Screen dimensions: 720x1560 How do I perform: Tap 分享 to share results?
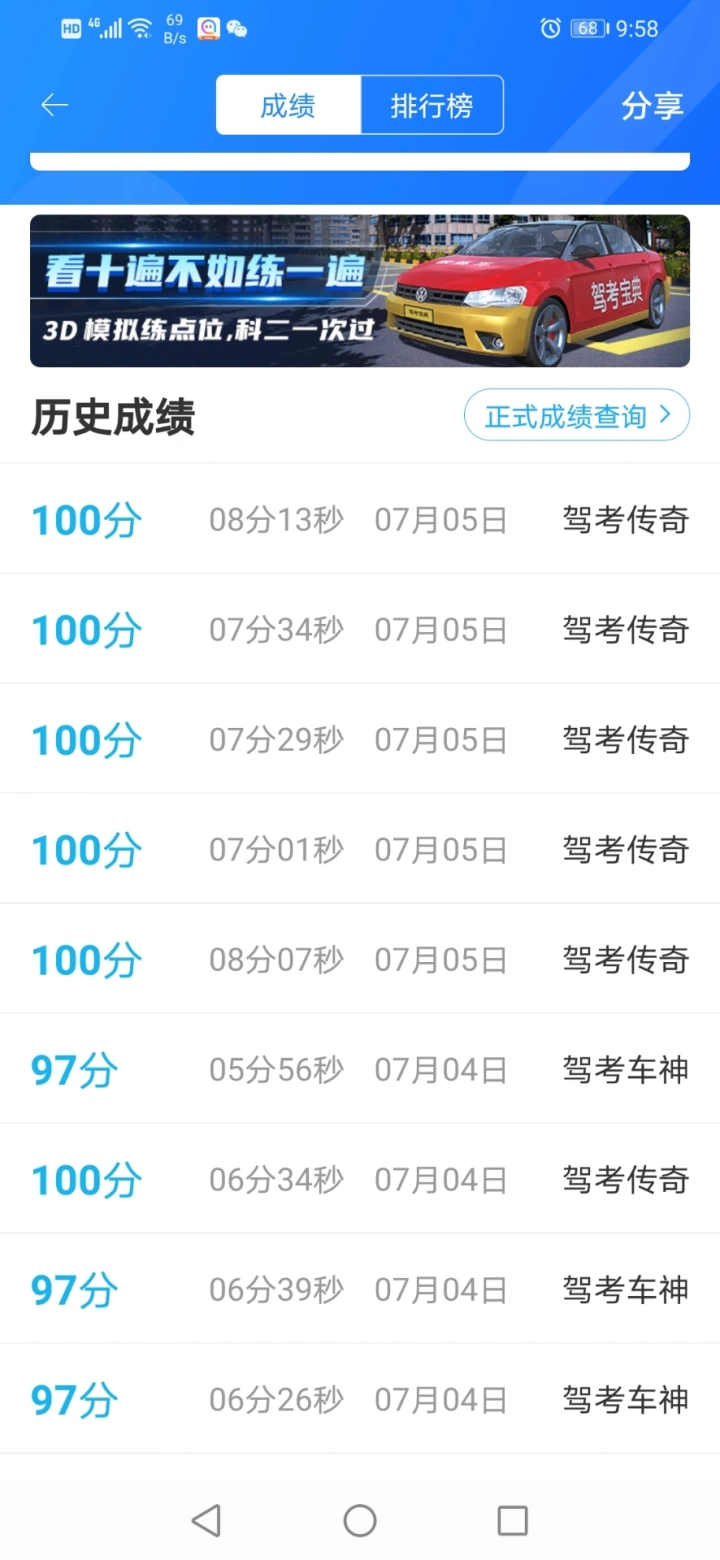(652, 105)
